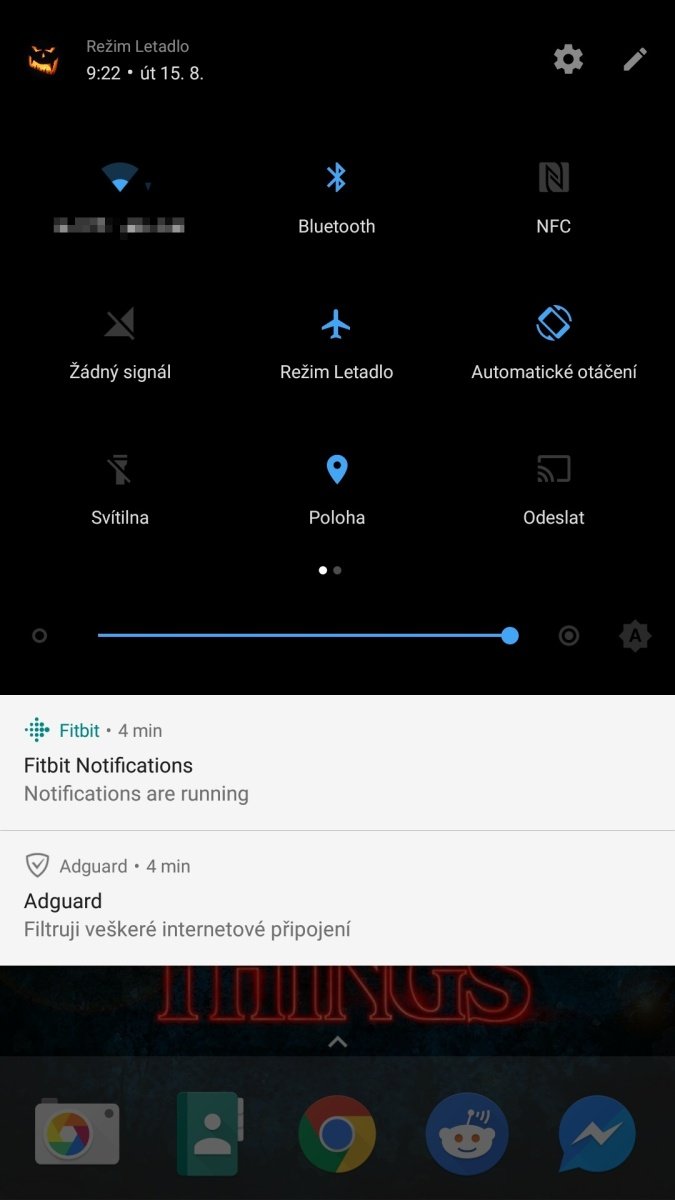Open the user profile avatar icon

click(x=43, y=59)
